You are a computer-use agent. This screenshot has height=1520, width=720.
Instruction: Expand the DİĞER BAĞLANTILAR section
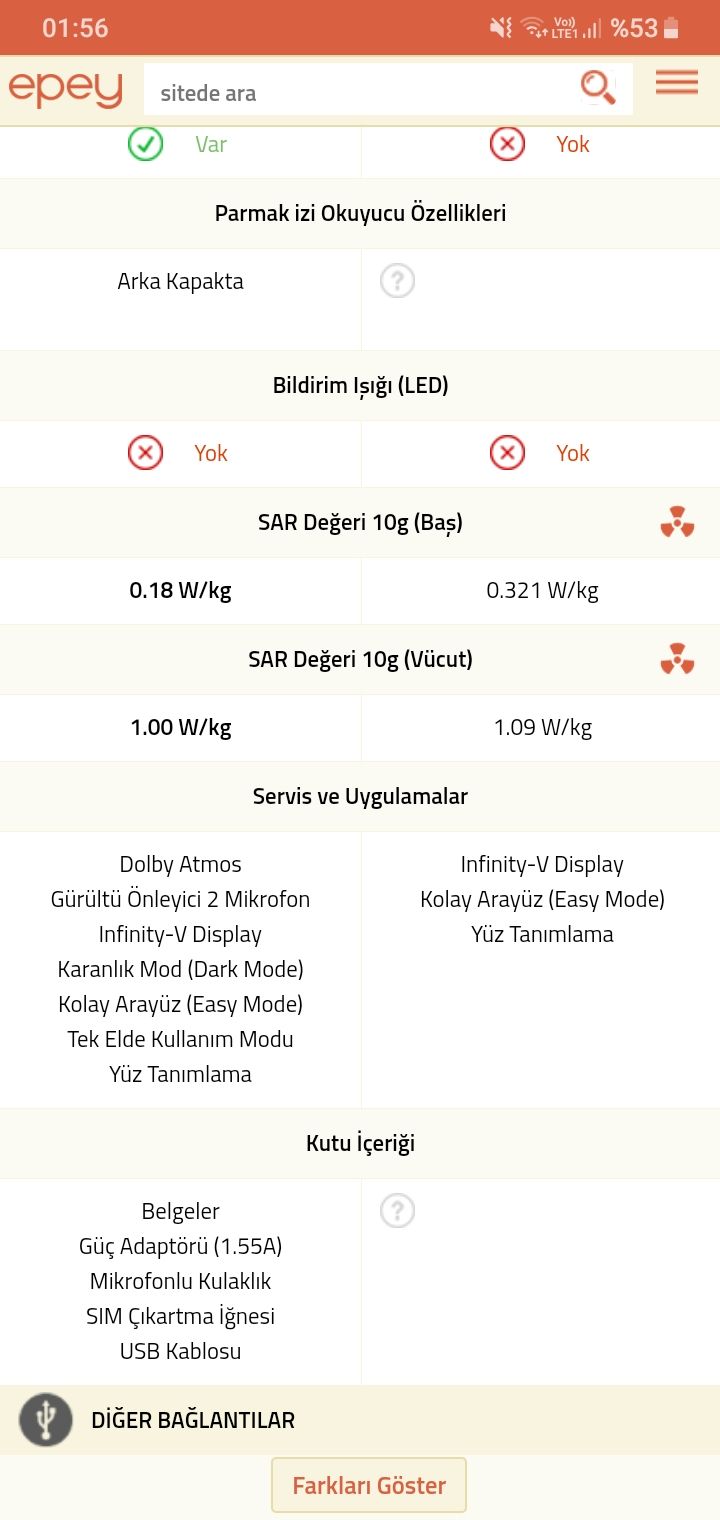click(x=193, y=1420)
